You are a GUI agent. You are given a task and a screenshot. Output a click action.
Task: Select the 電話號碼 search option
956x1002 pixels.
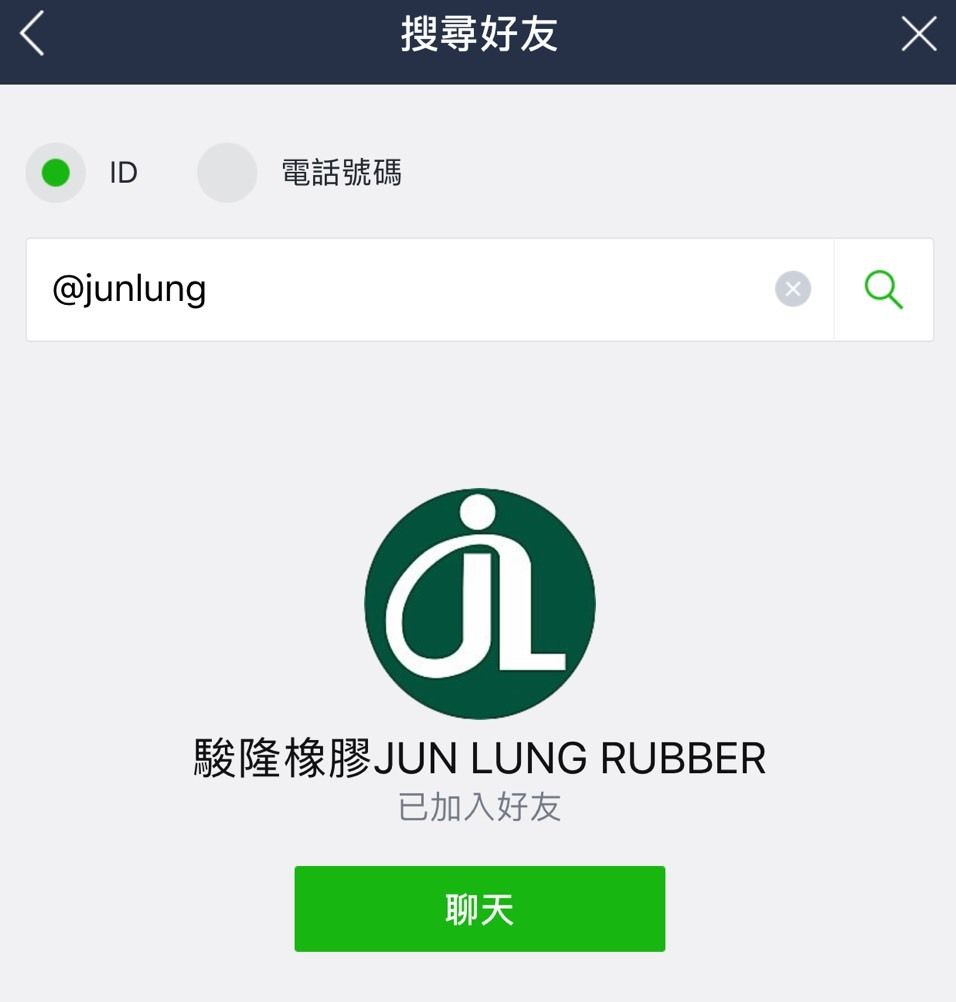[228, 173]
